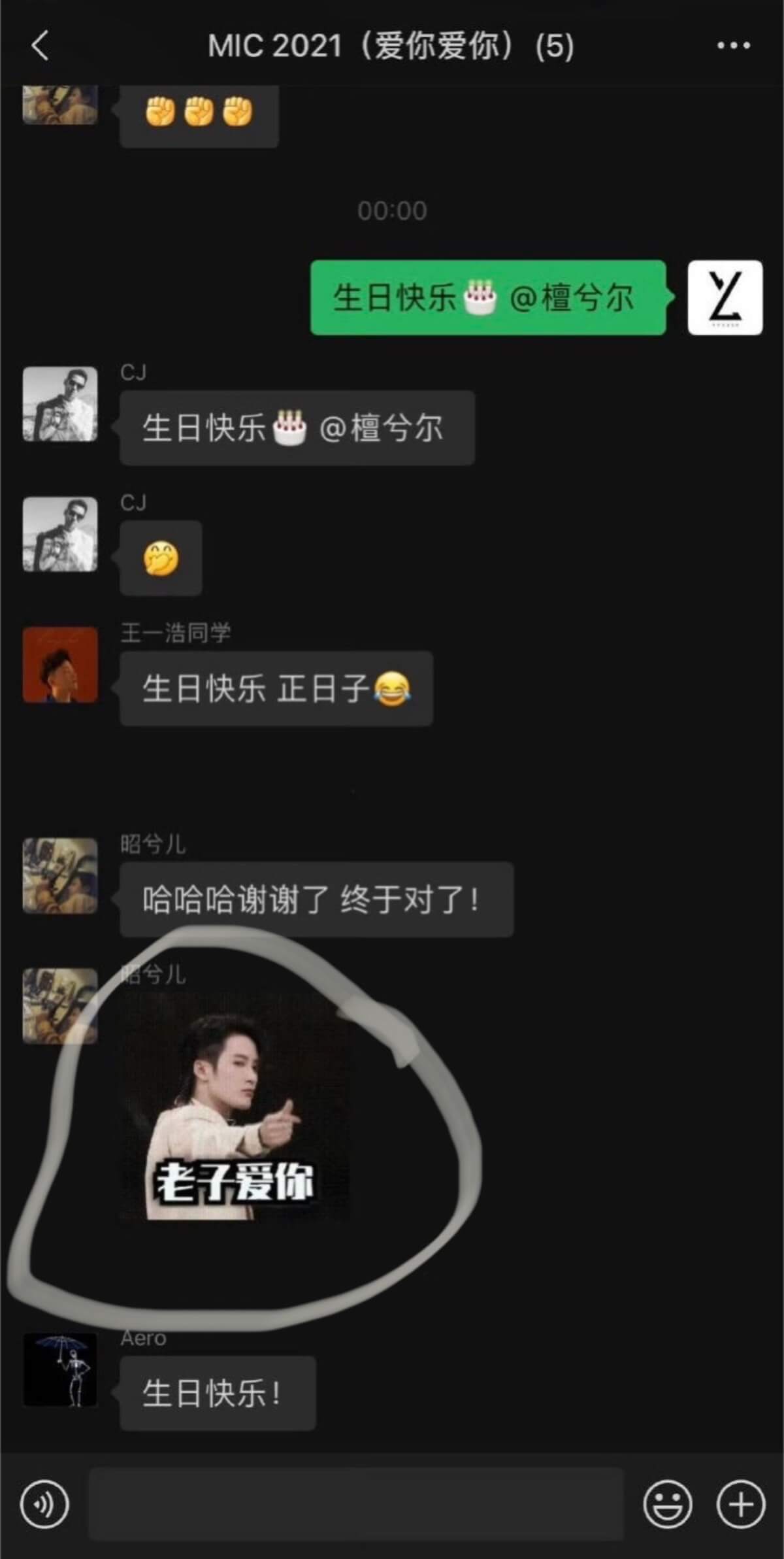Image resolution: width=784 pixels, height=1559 pixels.
Task: Tap your own Z logo avatar
Action: [x=725, y=298]
